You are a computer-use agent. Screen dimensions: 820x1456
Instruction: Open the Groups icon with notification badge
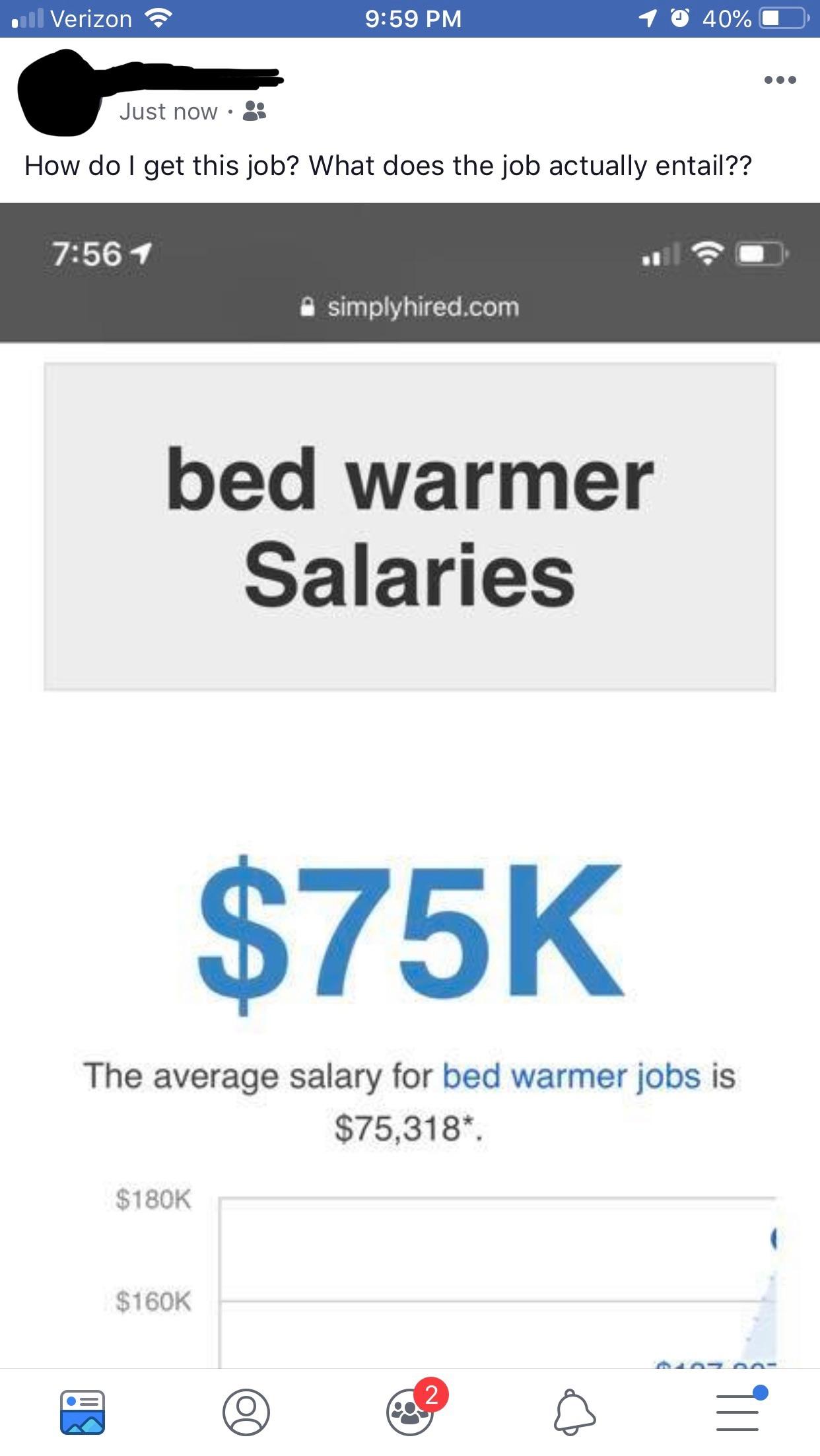(x=410, y=1410)
